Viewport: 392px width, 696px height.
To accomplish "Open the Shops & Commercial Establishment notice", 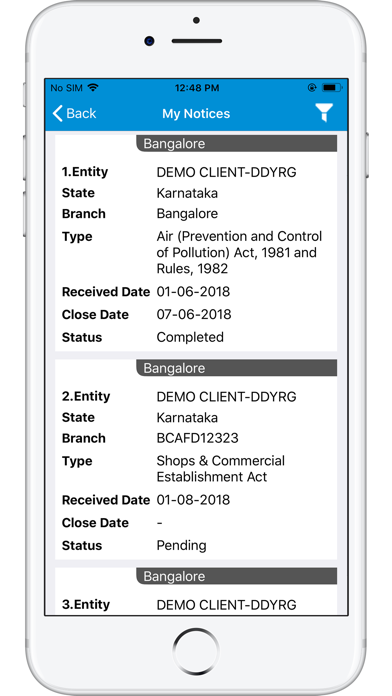I will 196,459.
